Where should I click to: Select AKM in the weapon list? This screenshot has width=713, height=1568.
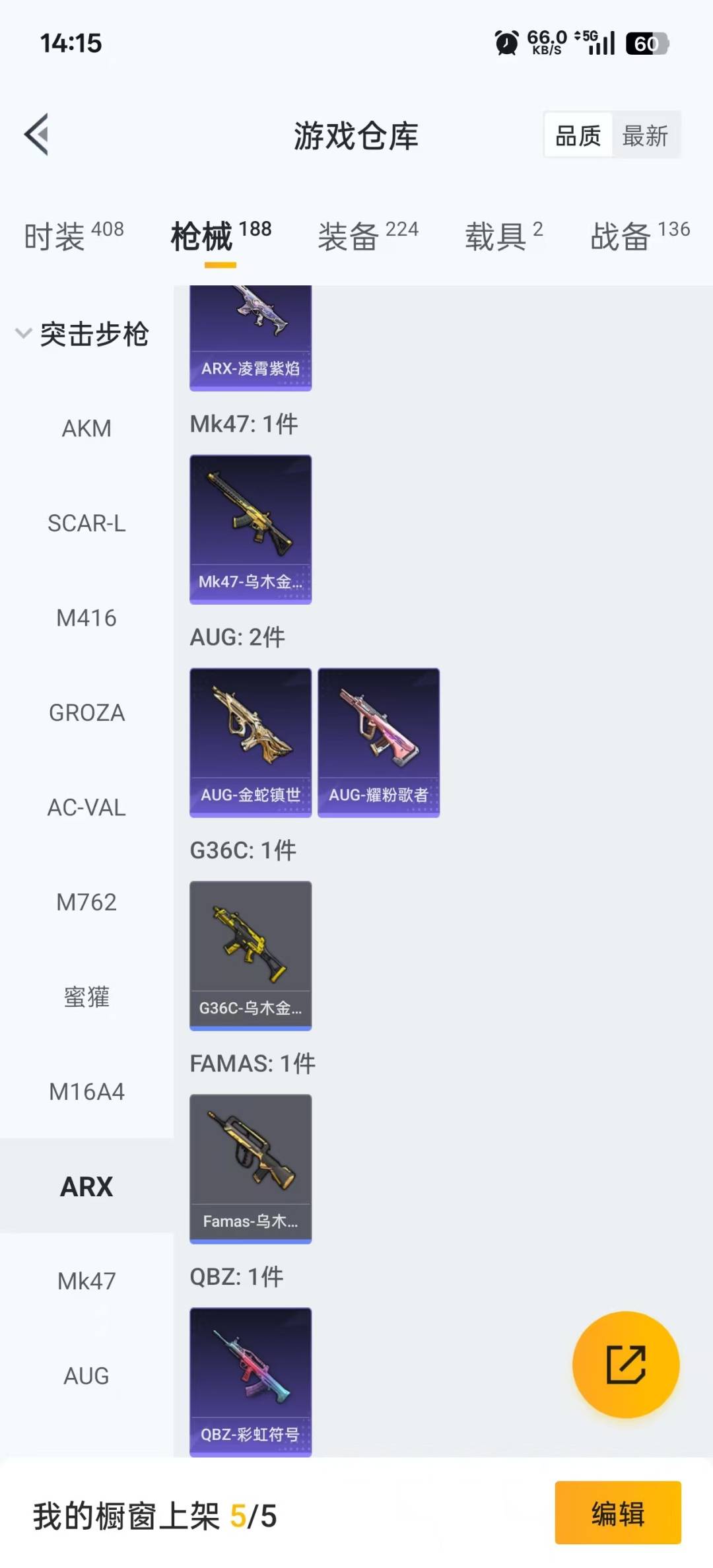86,428
